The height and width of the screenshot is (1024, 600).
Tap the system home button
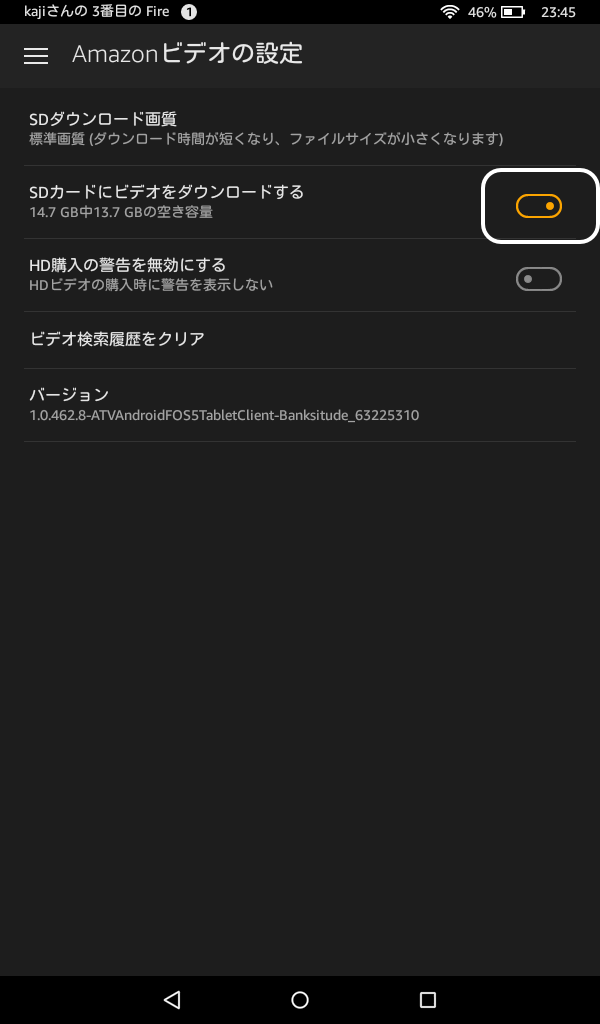pos(300,999)
